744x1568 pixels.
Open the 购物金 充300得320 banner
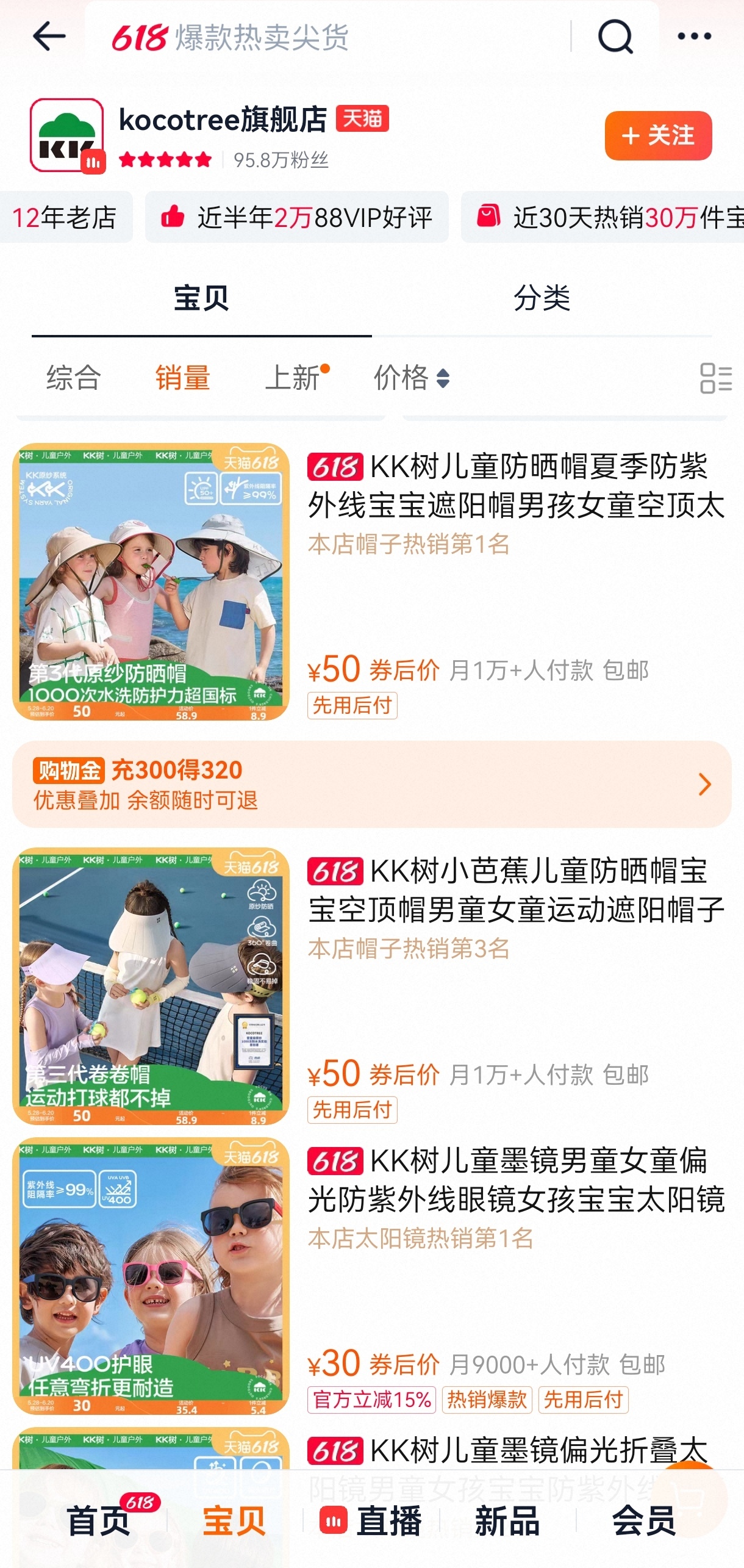coord(371,784)
